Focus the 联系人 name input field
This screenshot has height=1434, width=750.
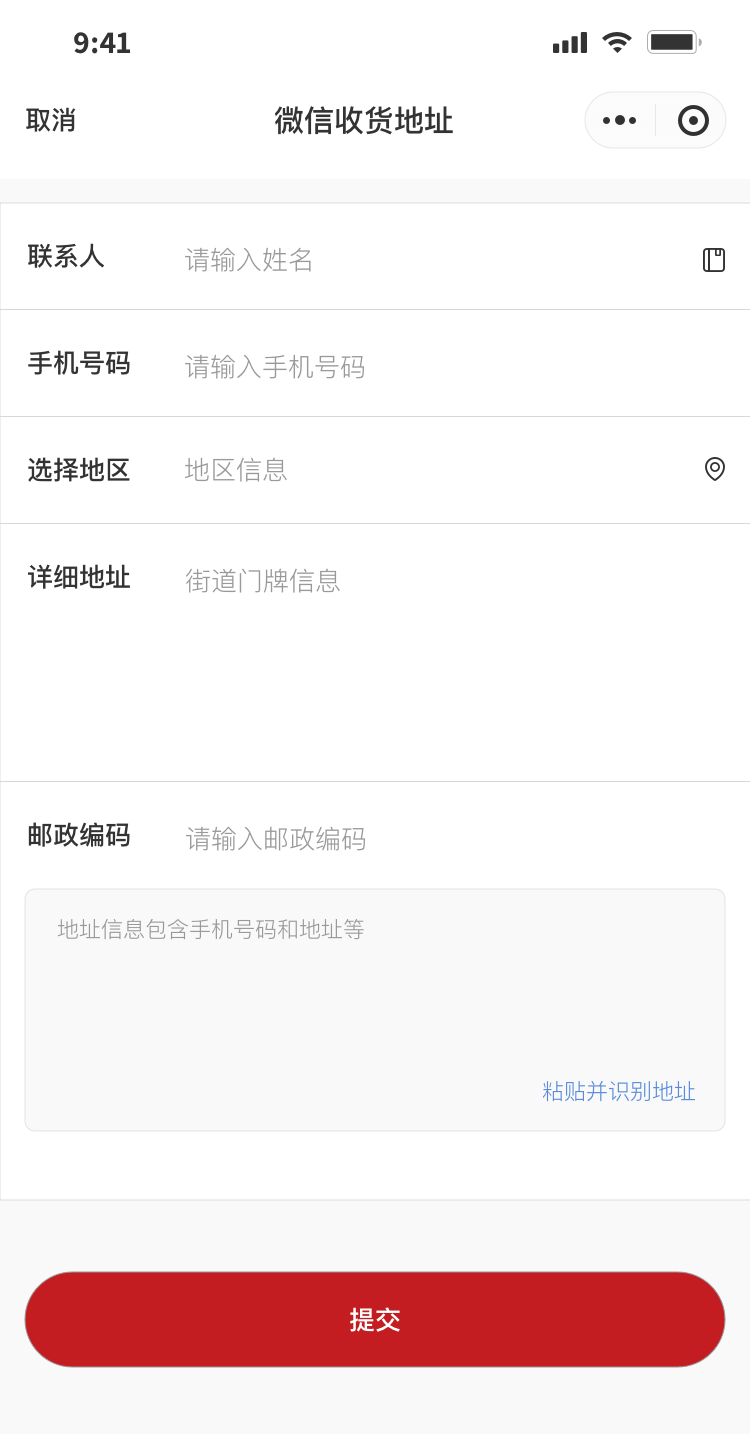coord(420,260)
